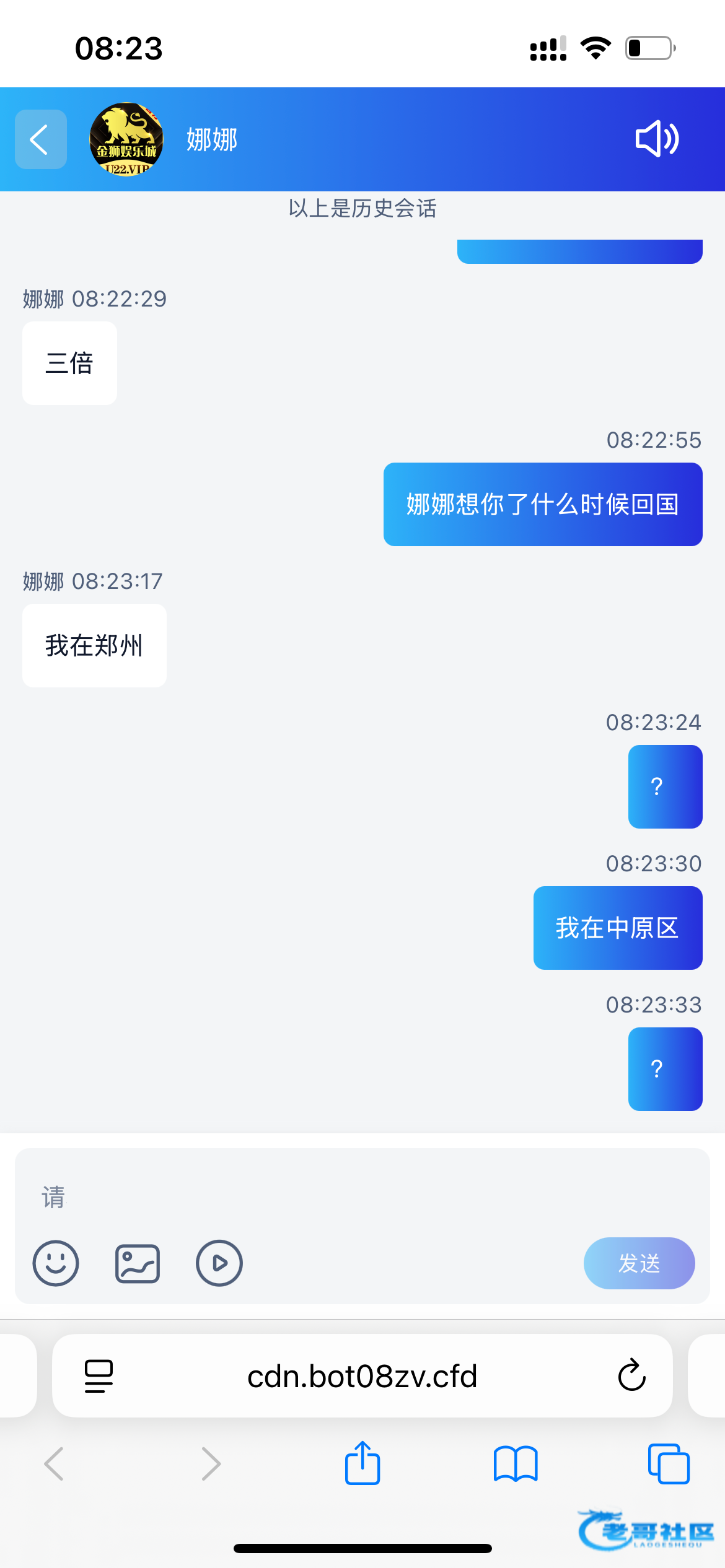Toggle the chat sound speaker icon
The width and height of the screenshot is (725, 1568).
click(657, 139)
